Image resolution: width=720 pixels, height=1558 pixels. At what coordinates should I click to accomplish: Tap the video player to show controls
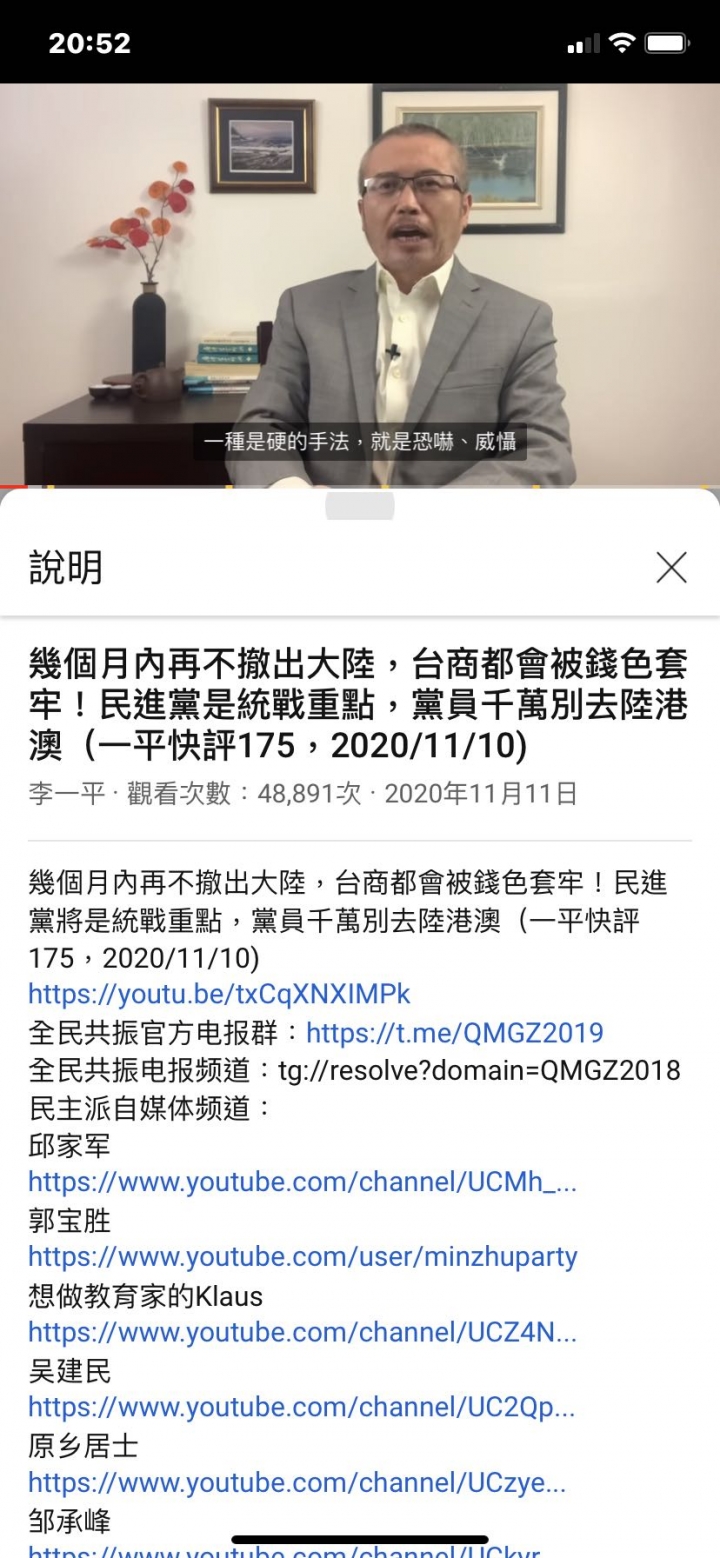point(360,285)
